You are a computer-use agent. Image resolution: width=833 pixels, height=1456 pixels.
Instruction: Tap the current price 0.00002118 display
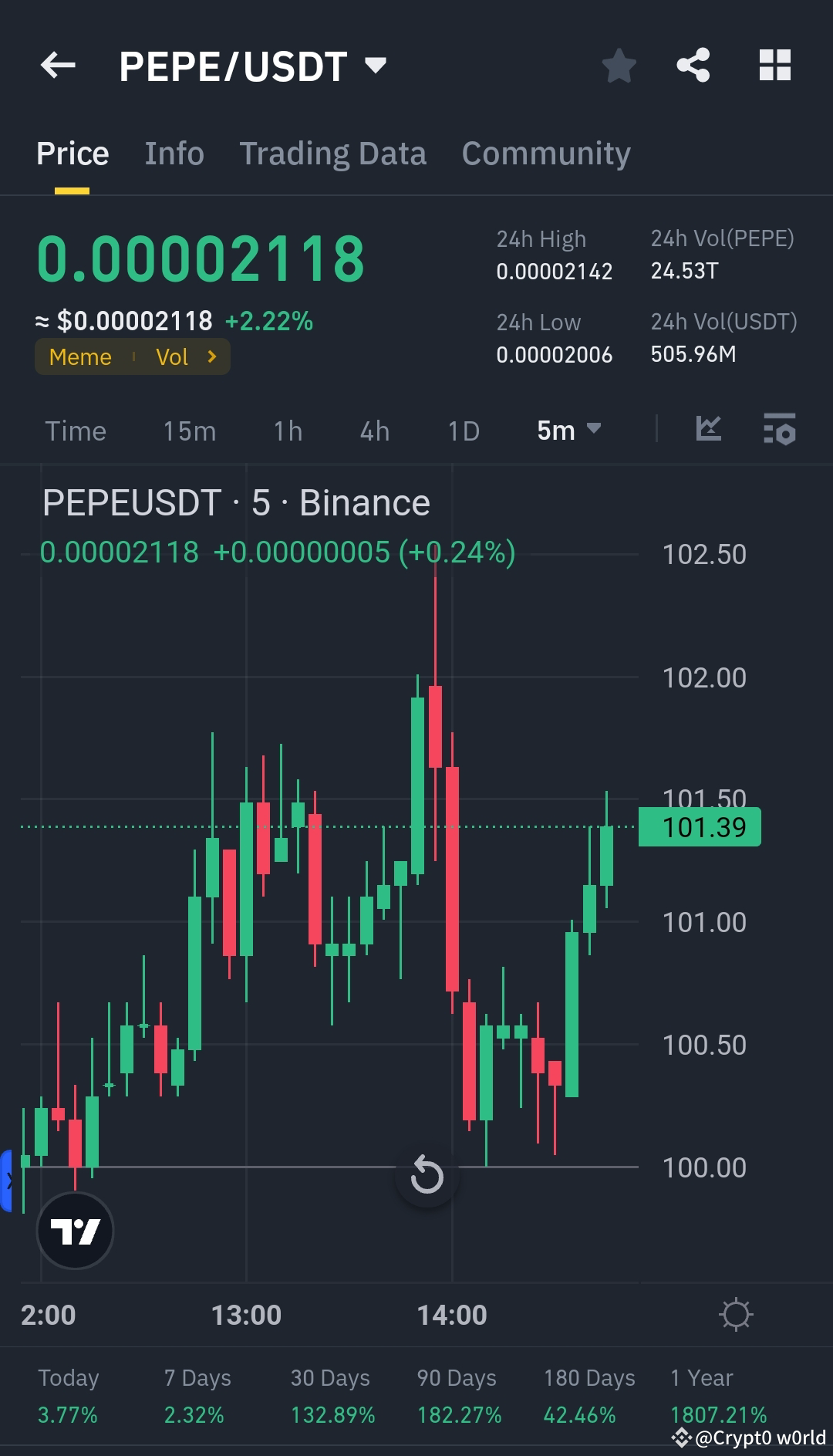click(202, 258)
